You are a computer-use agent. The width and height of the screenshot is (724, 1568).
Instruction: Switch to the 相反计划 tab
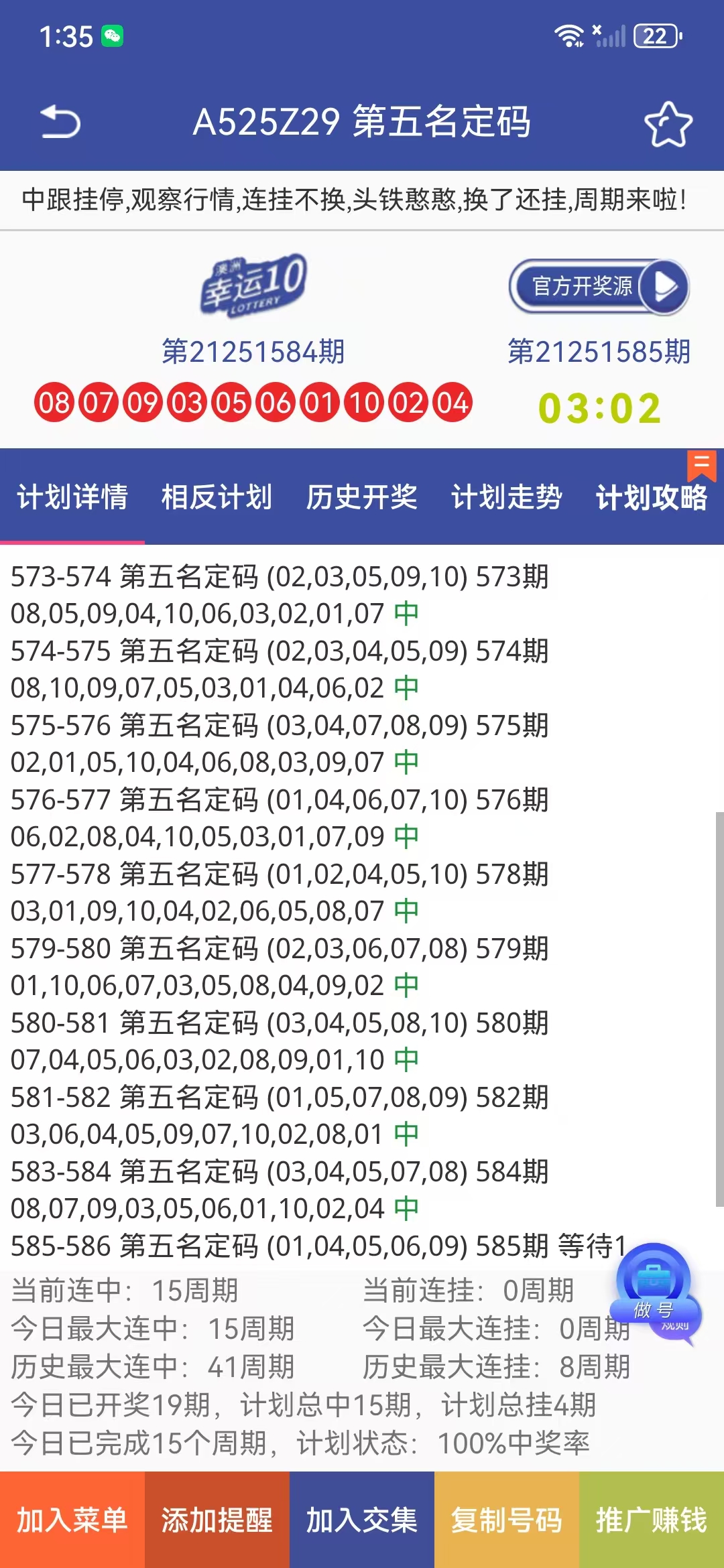point(217,497)
